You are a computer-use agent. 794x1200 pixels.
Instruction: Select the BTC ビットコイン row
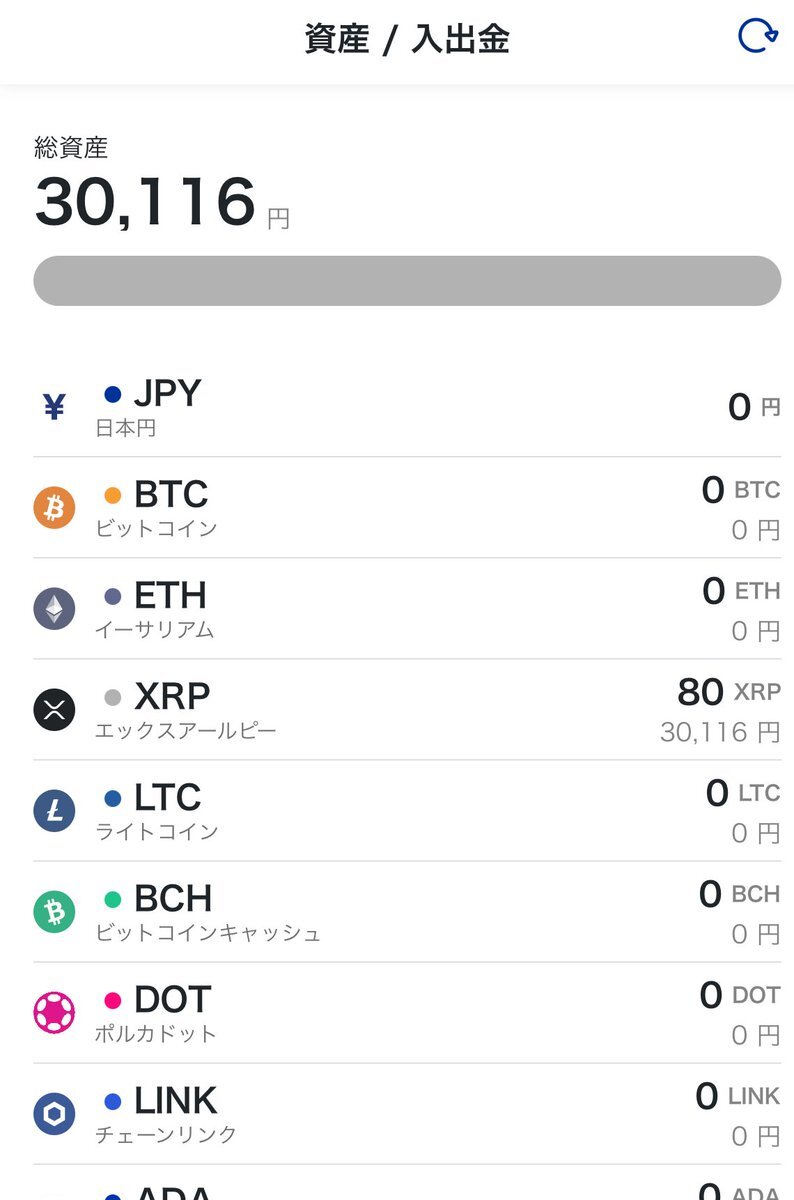click(397, 508)
